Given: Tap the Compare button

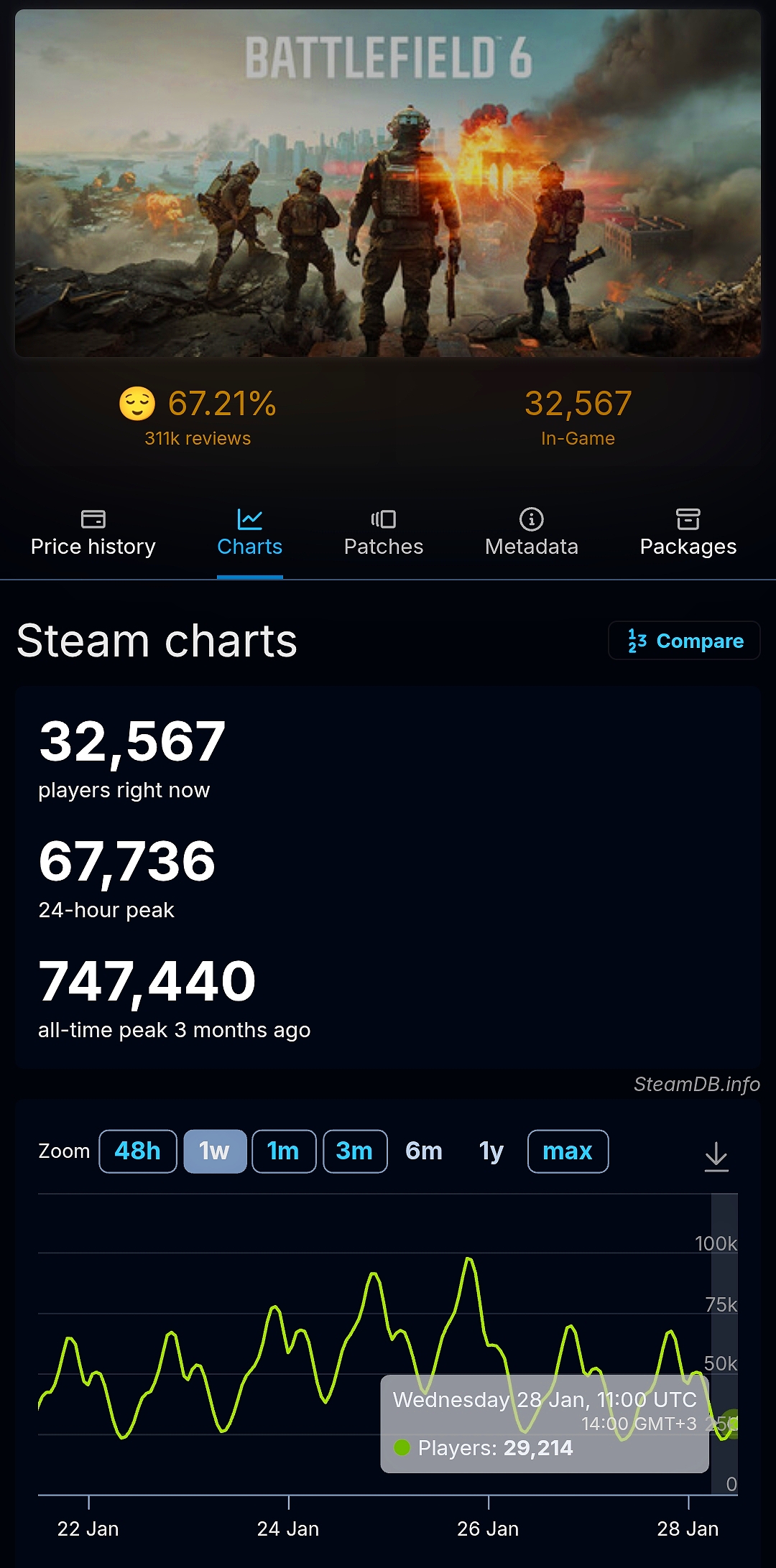Looking at the screenshot, I should point(685,641).
